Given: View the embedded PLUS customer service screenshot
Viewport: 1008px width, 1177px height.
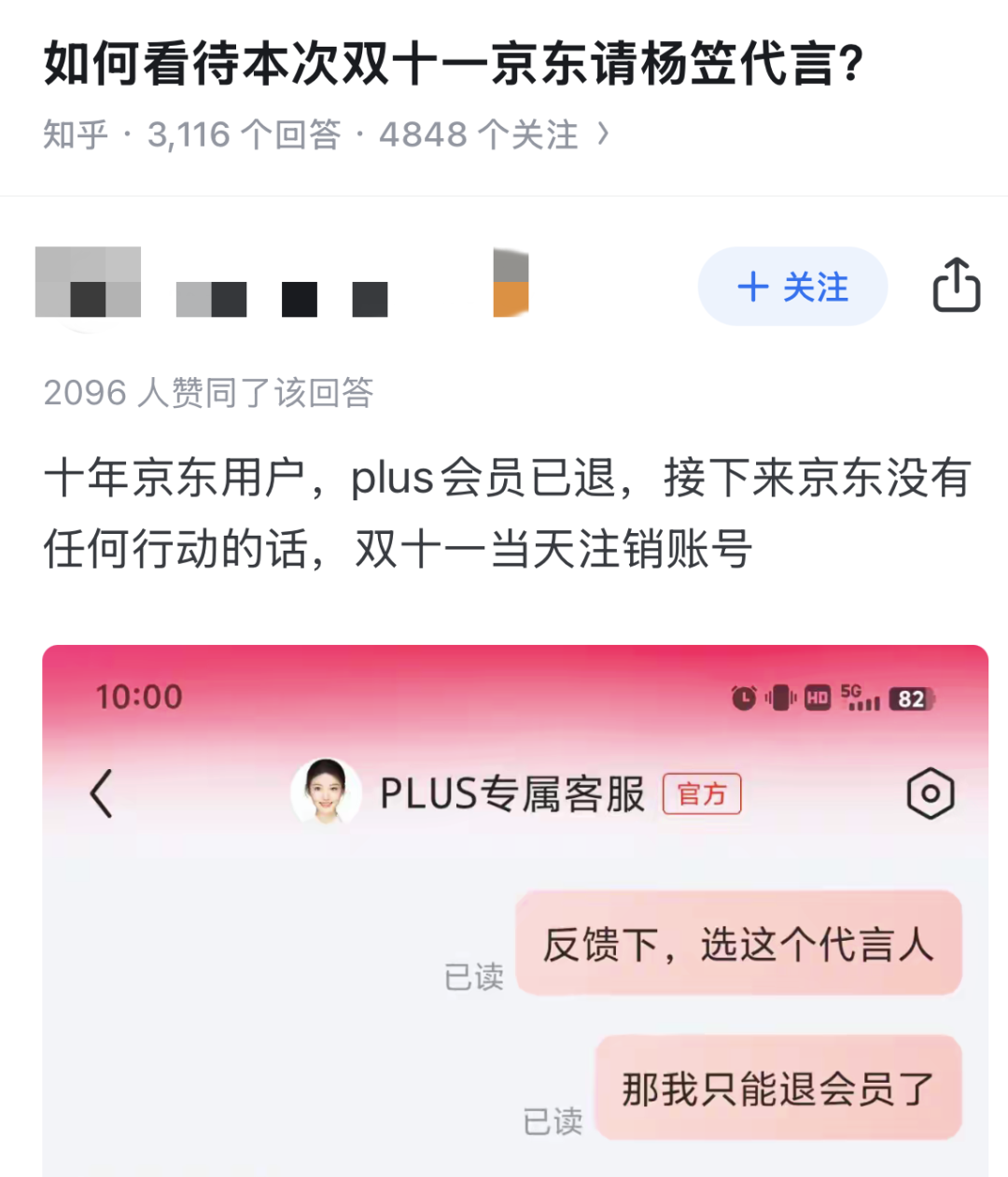Looking at the screenshot, I should (x=514, y=910).
